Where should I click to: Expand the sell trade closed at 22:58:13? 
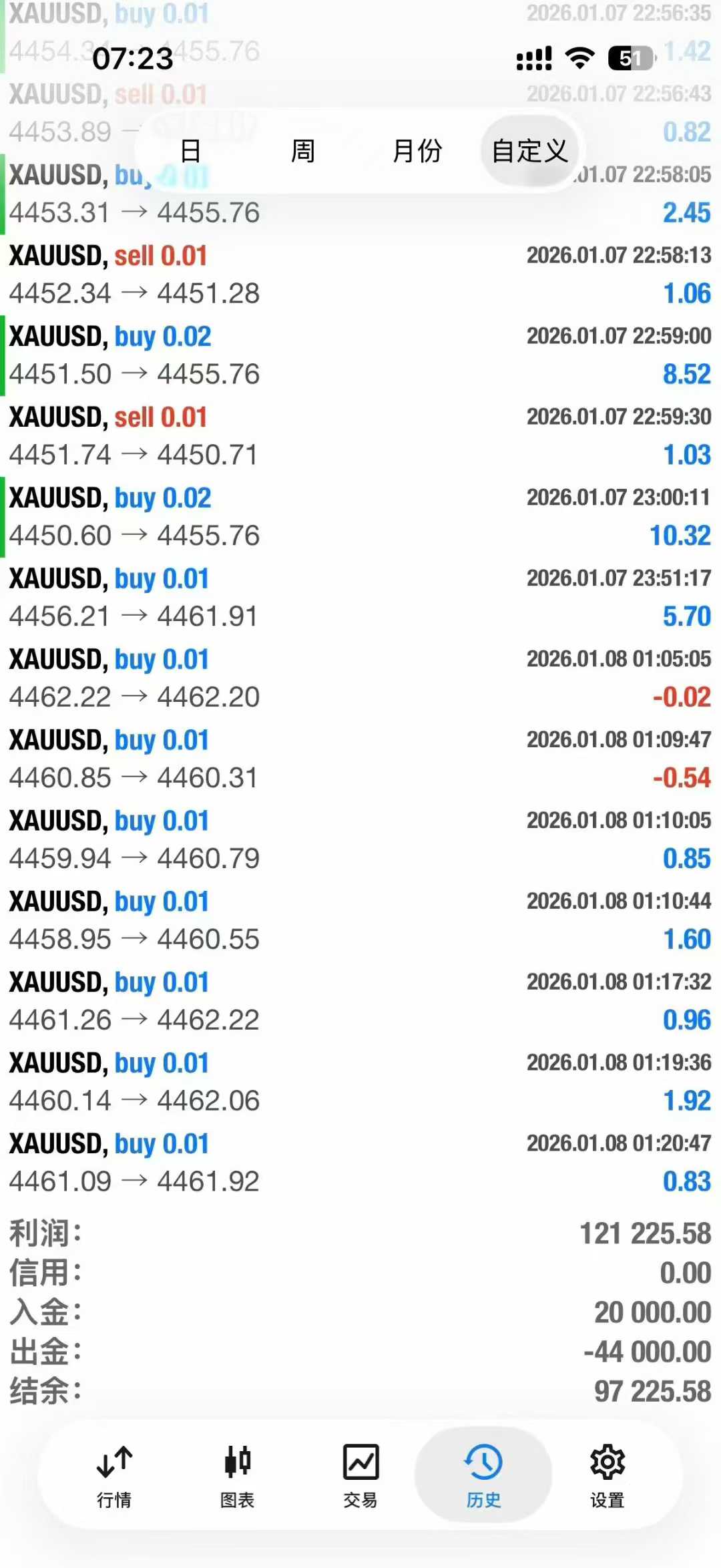coord(360,274)
